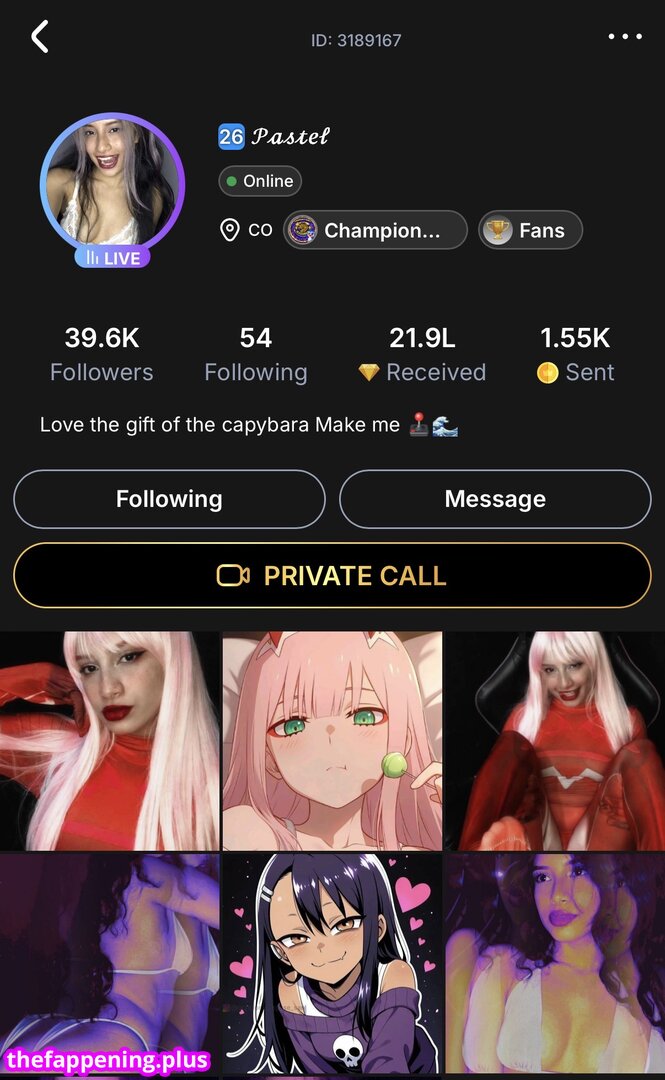
Task: Open the dark-haired anime picture with hearts
Action: point(332,963)
